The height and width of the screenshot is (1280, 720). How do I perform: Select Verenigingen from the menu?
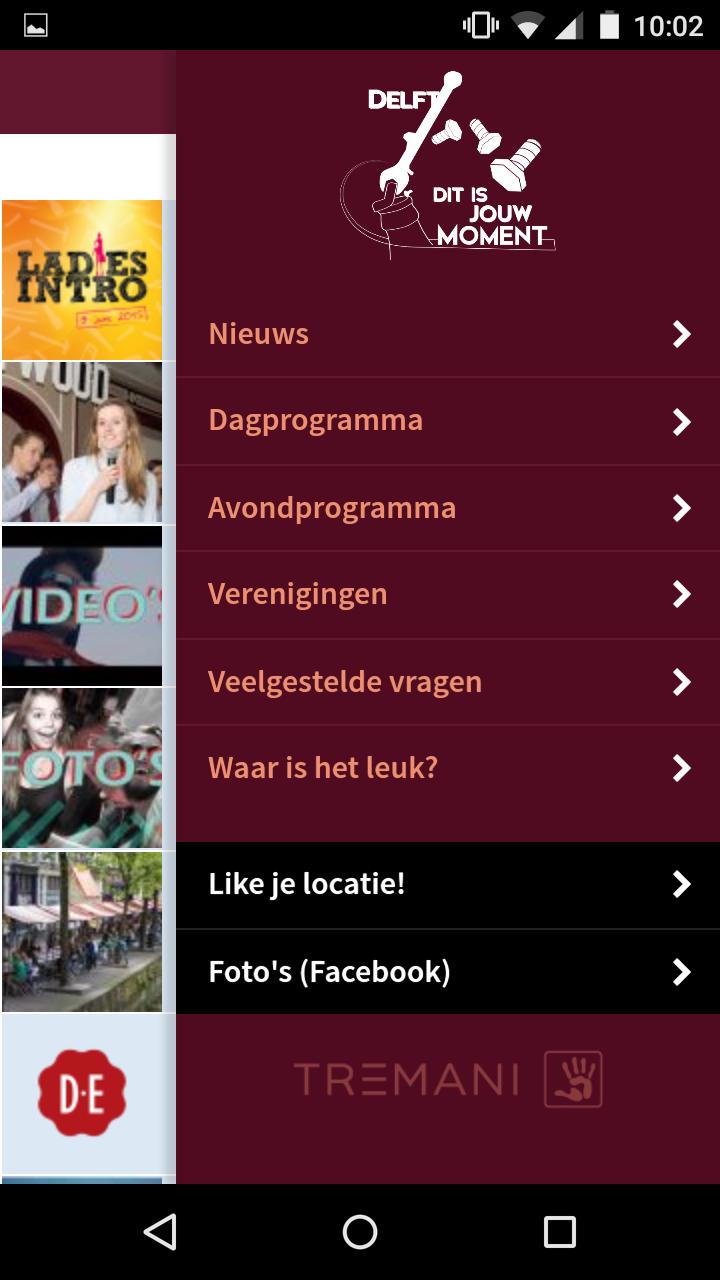[x=447, y=595]
